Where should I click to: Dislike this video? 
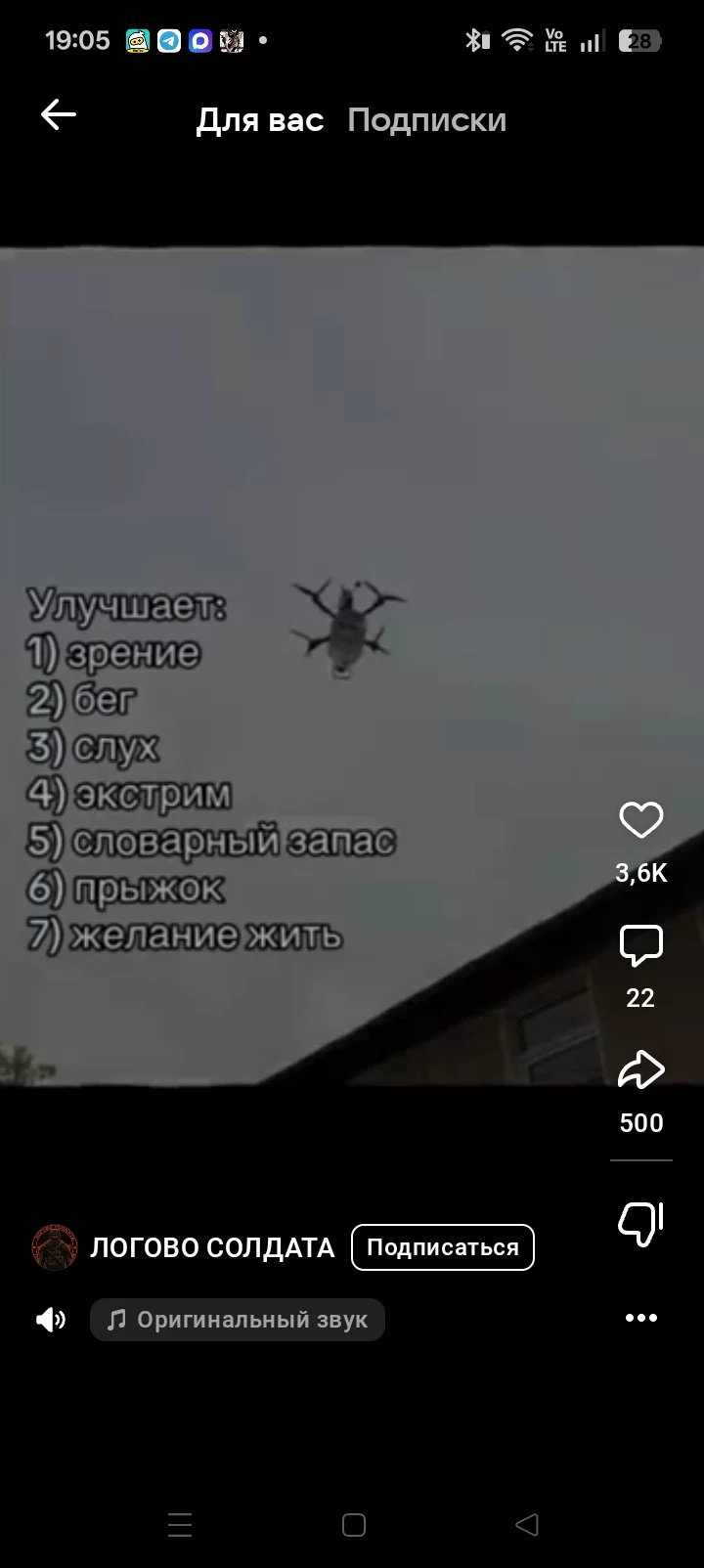tap(641, 1223)
